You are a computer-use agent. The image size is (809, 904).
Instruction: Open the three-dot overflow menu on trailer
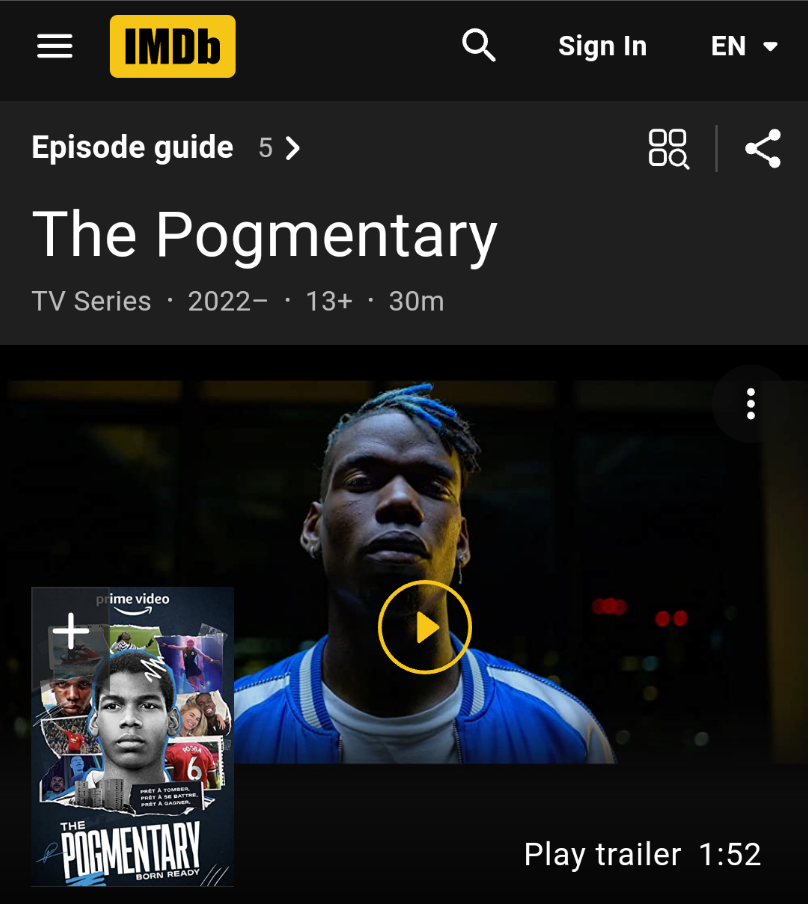point(750,404)
